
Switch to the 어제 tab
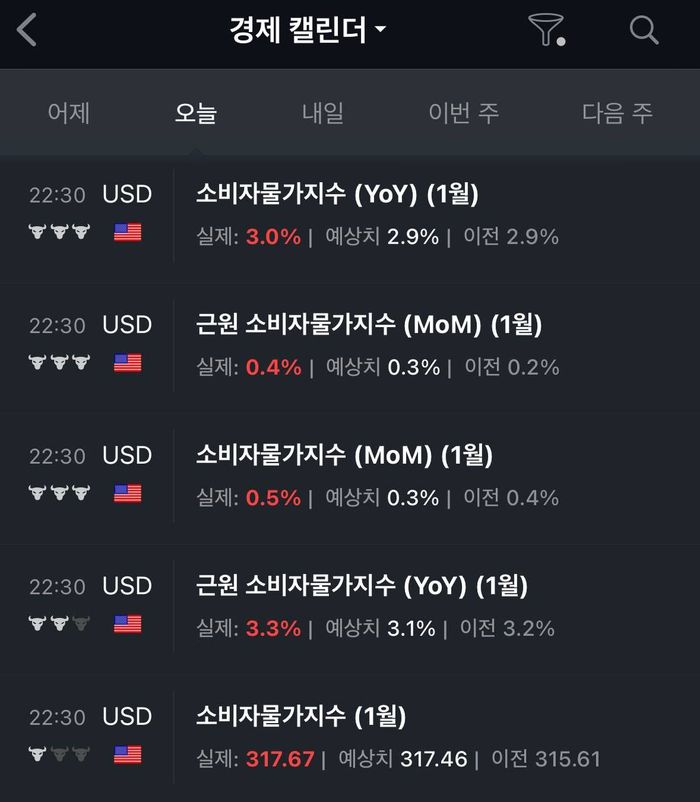click(69, 113)
